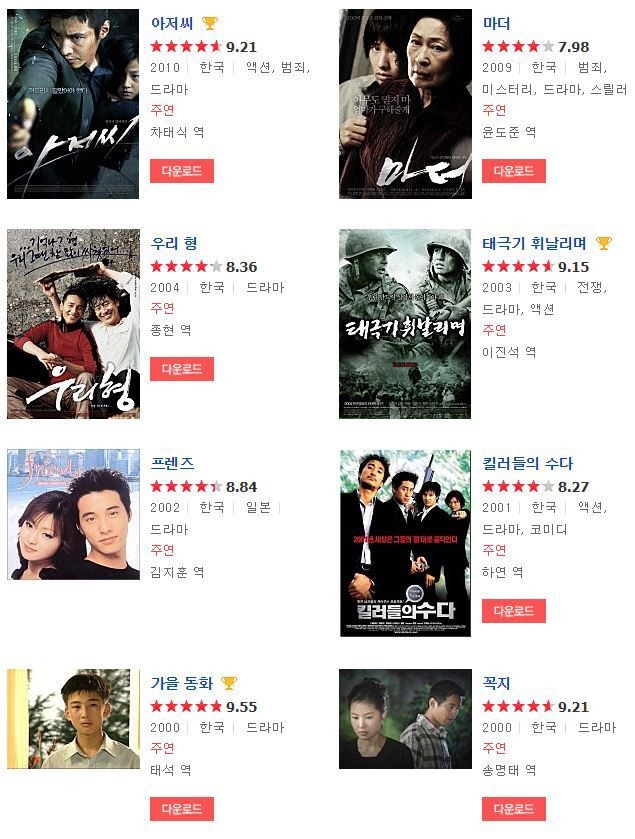635x839 pixels.
Task: Download 우리 형 movie
Action: (181, 369)
